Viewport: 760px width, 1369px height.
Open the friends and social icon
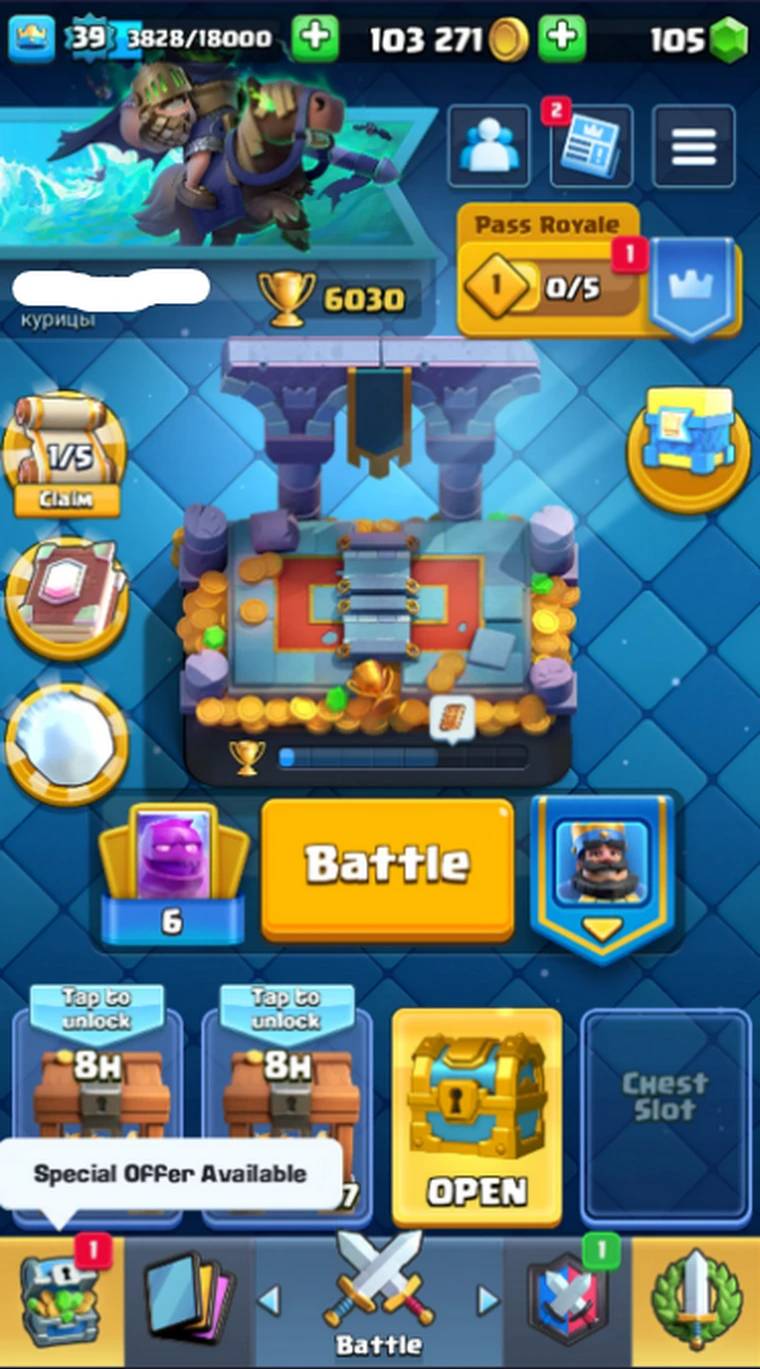point(488,146)
